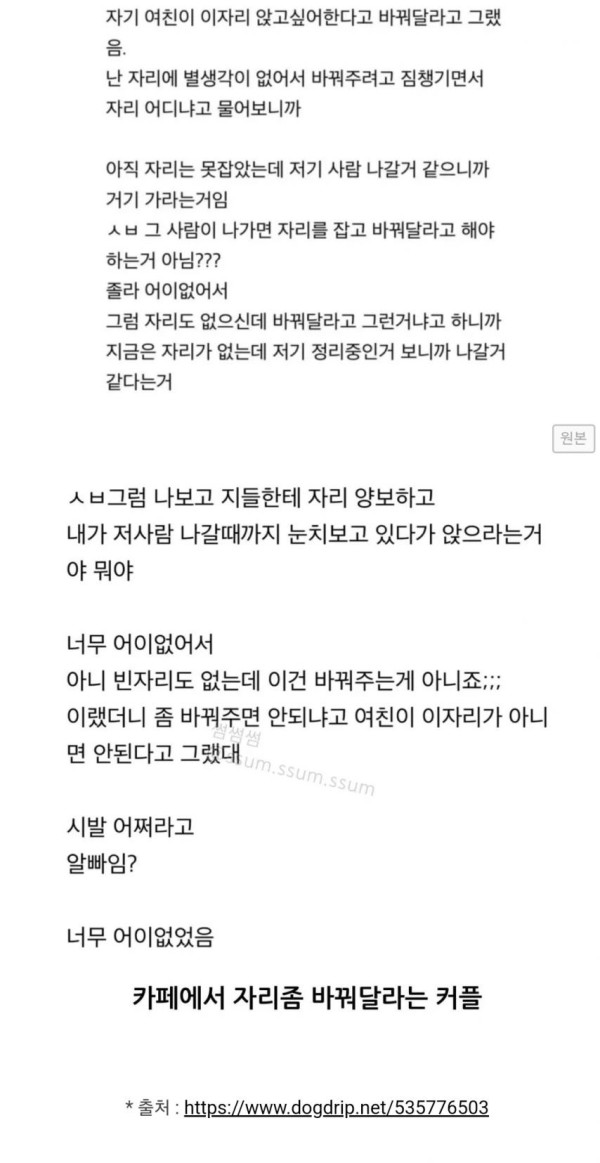Viewport: 600px width, 1163px height.
Task: Tap the 원본 button to view original image
Action: click(x=573, y=438)
